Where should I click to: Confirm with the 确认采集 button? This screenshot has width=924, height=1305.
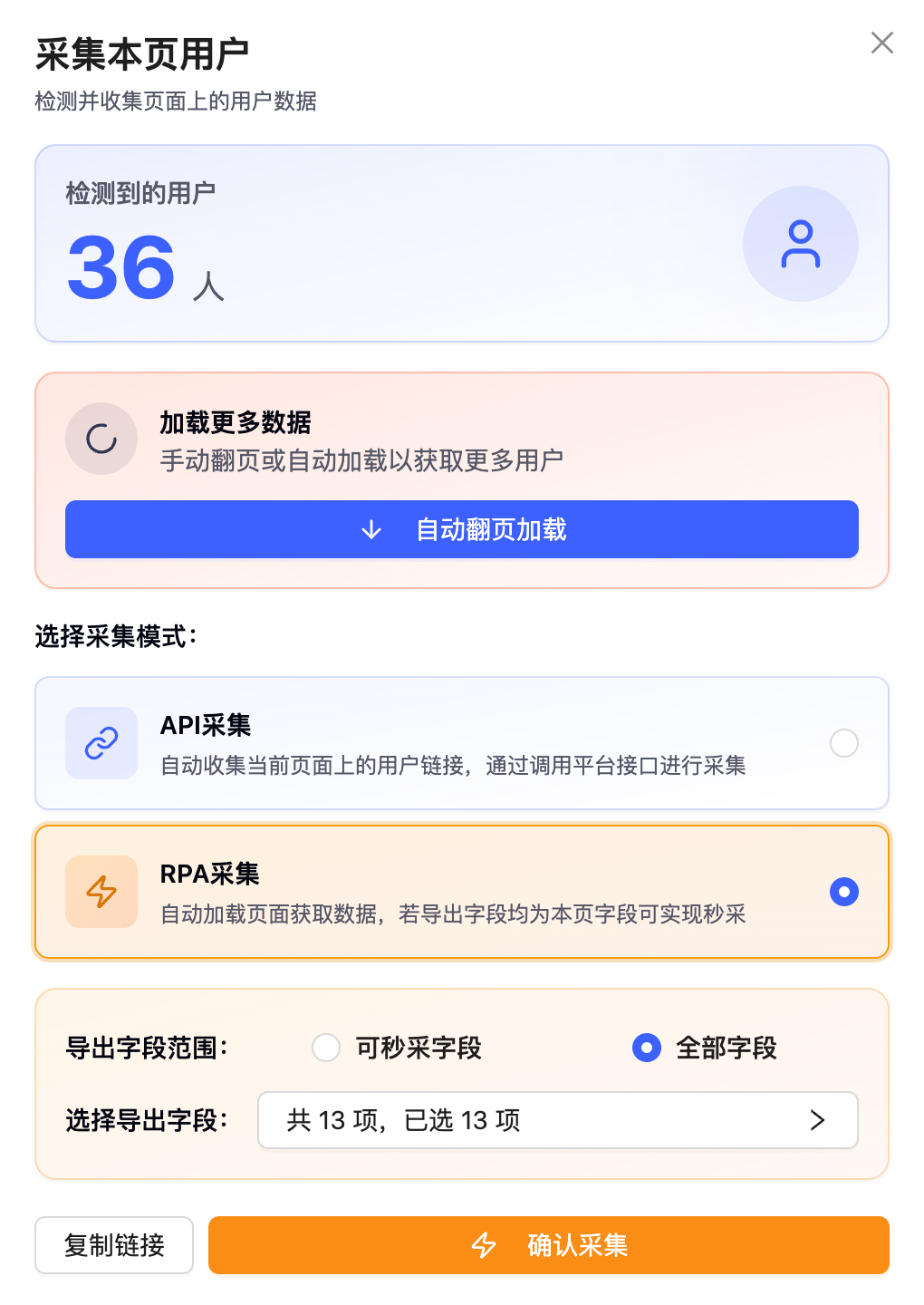pos(549,1245)
